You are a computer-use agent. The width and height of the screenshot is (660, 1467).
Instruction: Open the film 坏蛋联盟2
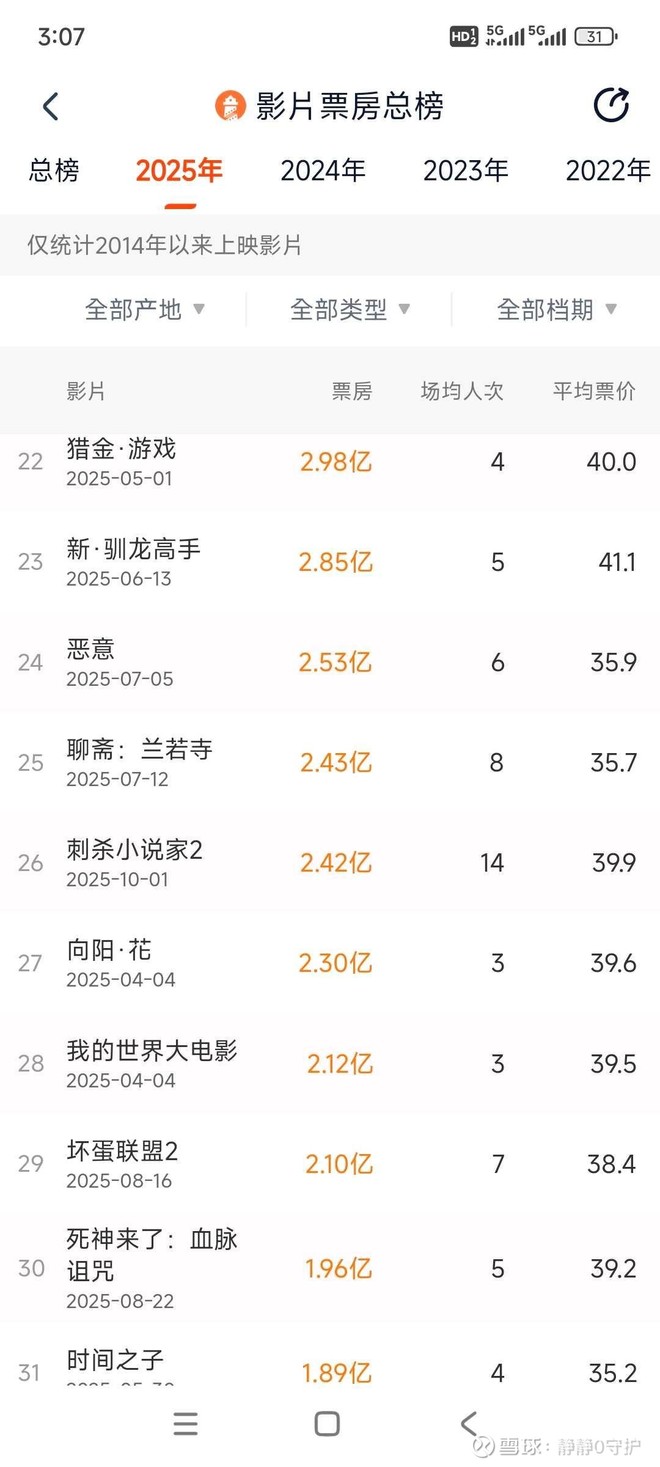tap(330, 1163)
